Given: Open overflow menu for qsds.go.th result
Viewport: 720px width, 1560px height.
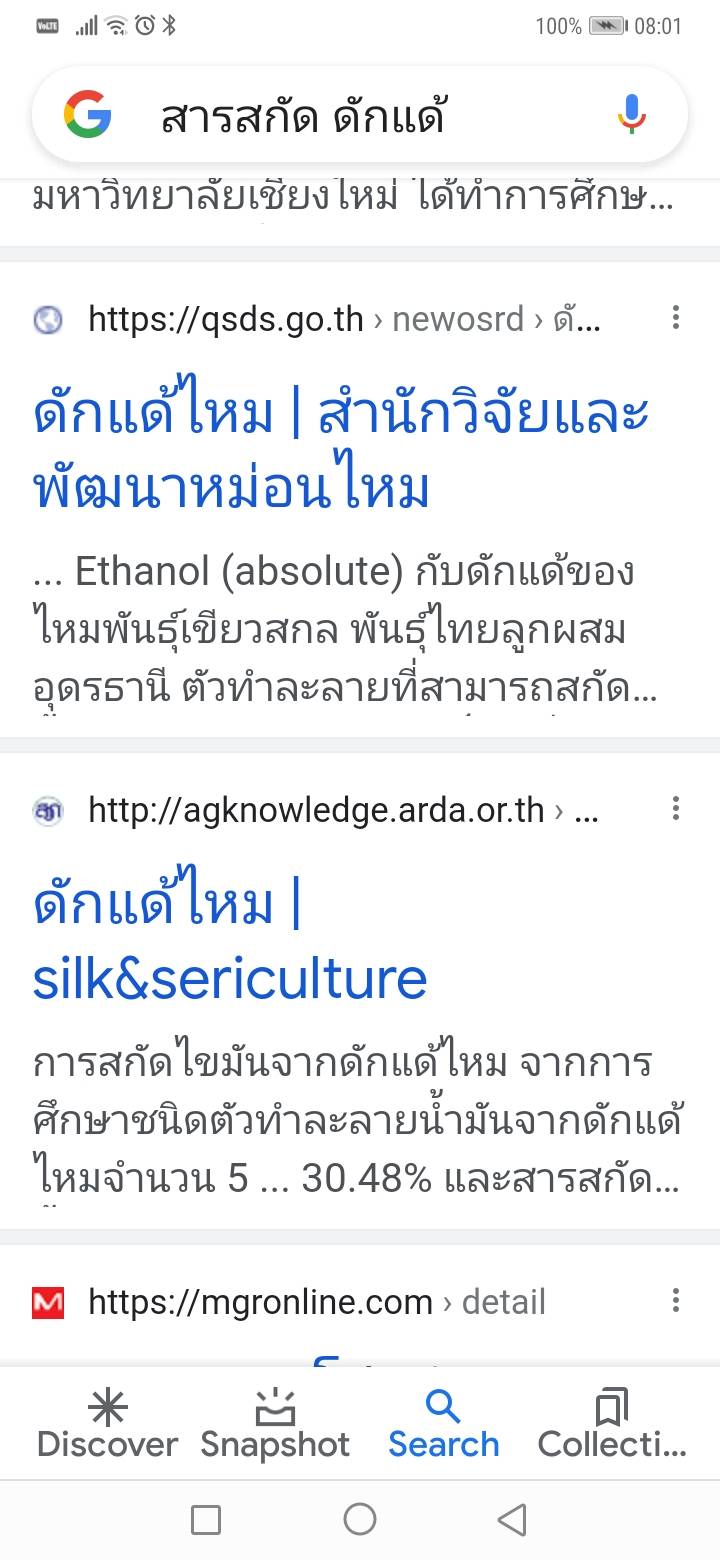Looking at the screenshot, I should (676, 318).
